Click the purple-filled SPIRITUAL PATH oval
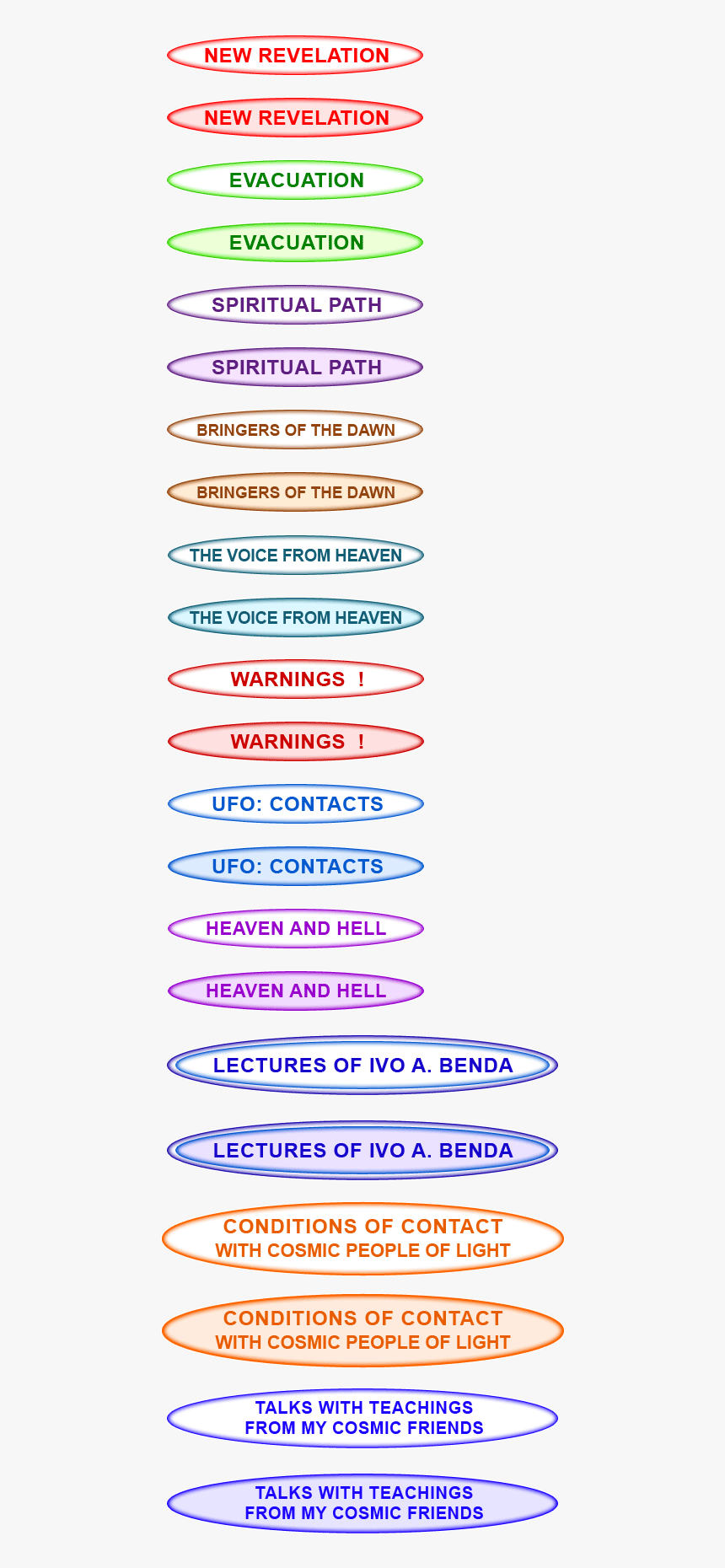The width and height of the screenshot is (725, 1568). click(295, 367)
